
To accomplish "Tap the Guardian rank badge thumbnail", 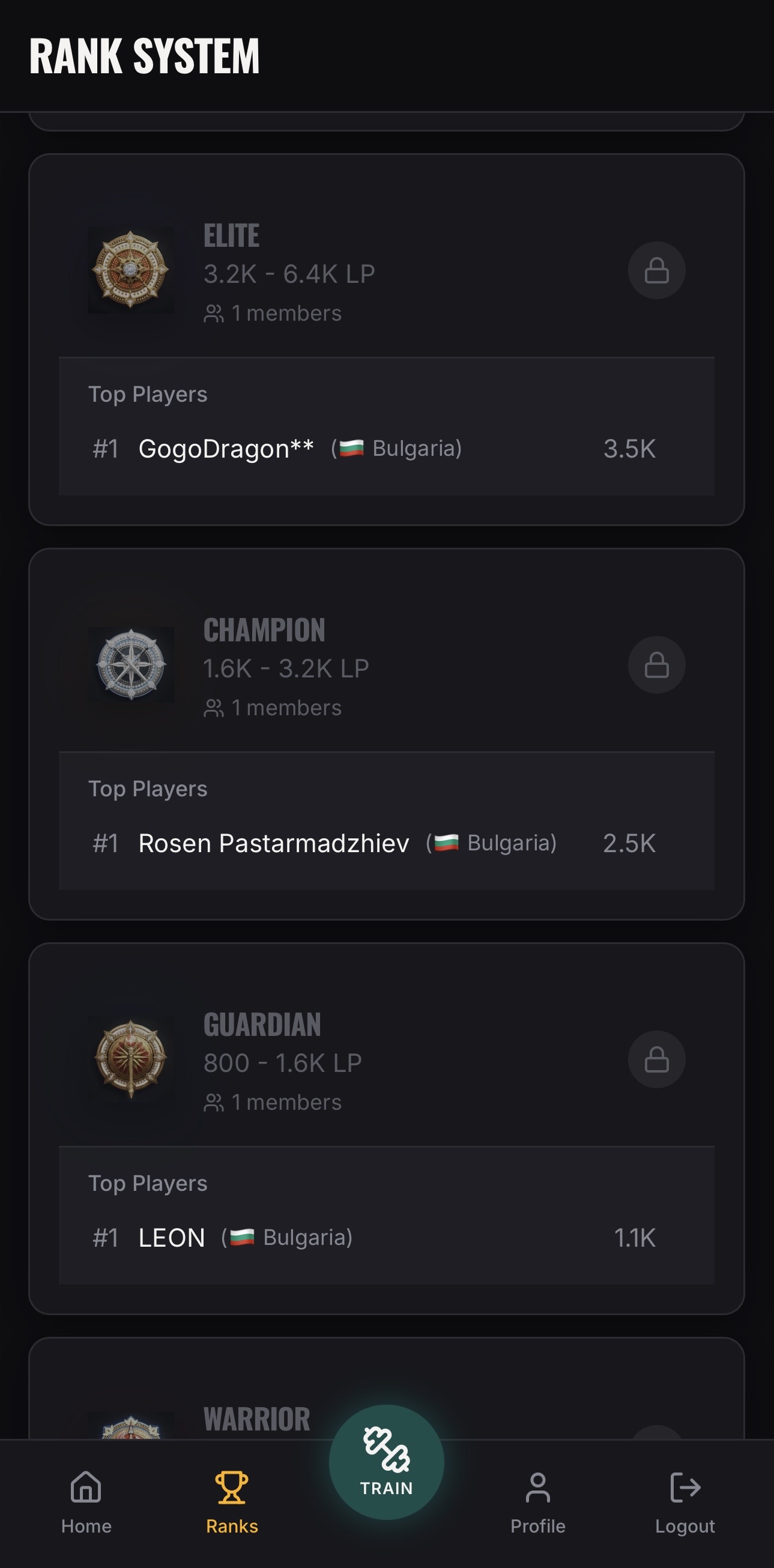I will point(130,1059).
